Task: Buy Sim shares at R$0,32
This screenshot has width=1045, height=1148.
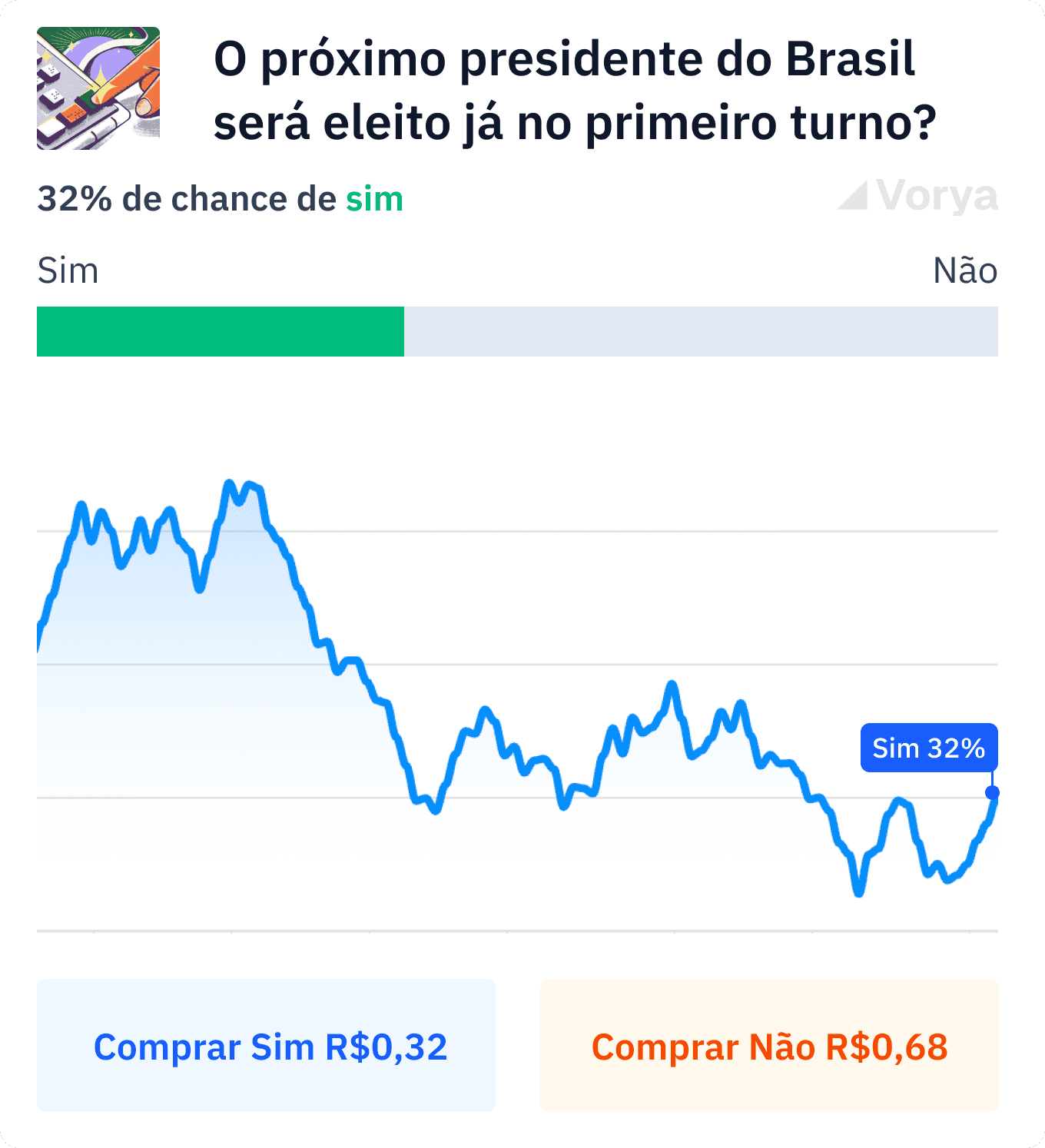Action: tap(266, 1045)
